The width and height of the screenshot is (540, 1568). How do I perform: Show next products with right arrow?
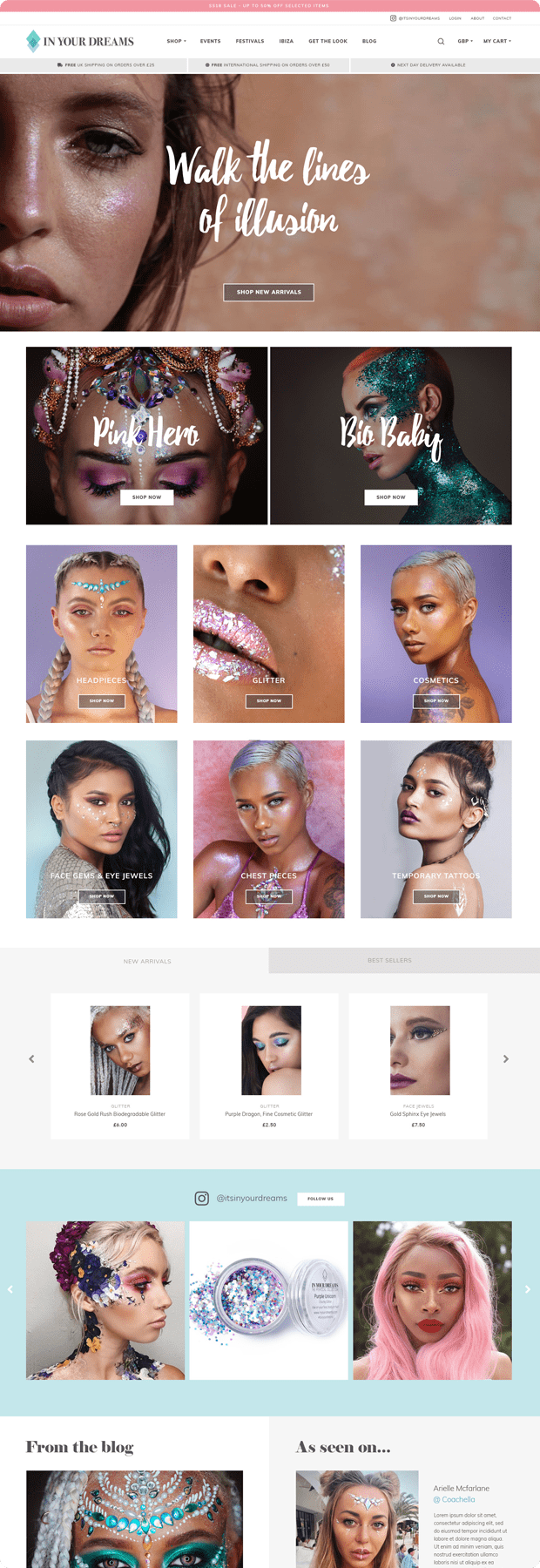[x=505, y=1058]
